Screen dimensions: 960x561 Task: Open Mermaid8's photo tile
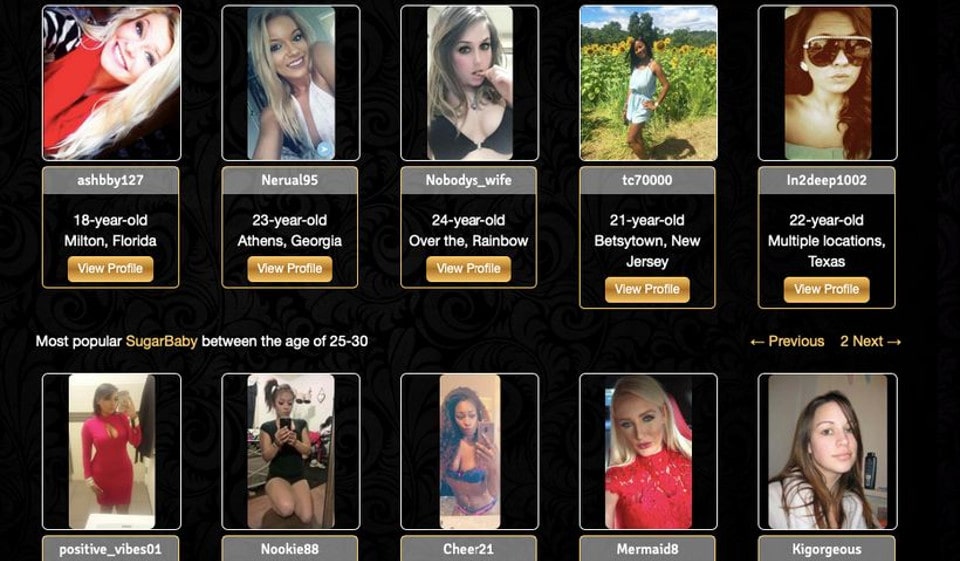(648, 451)
